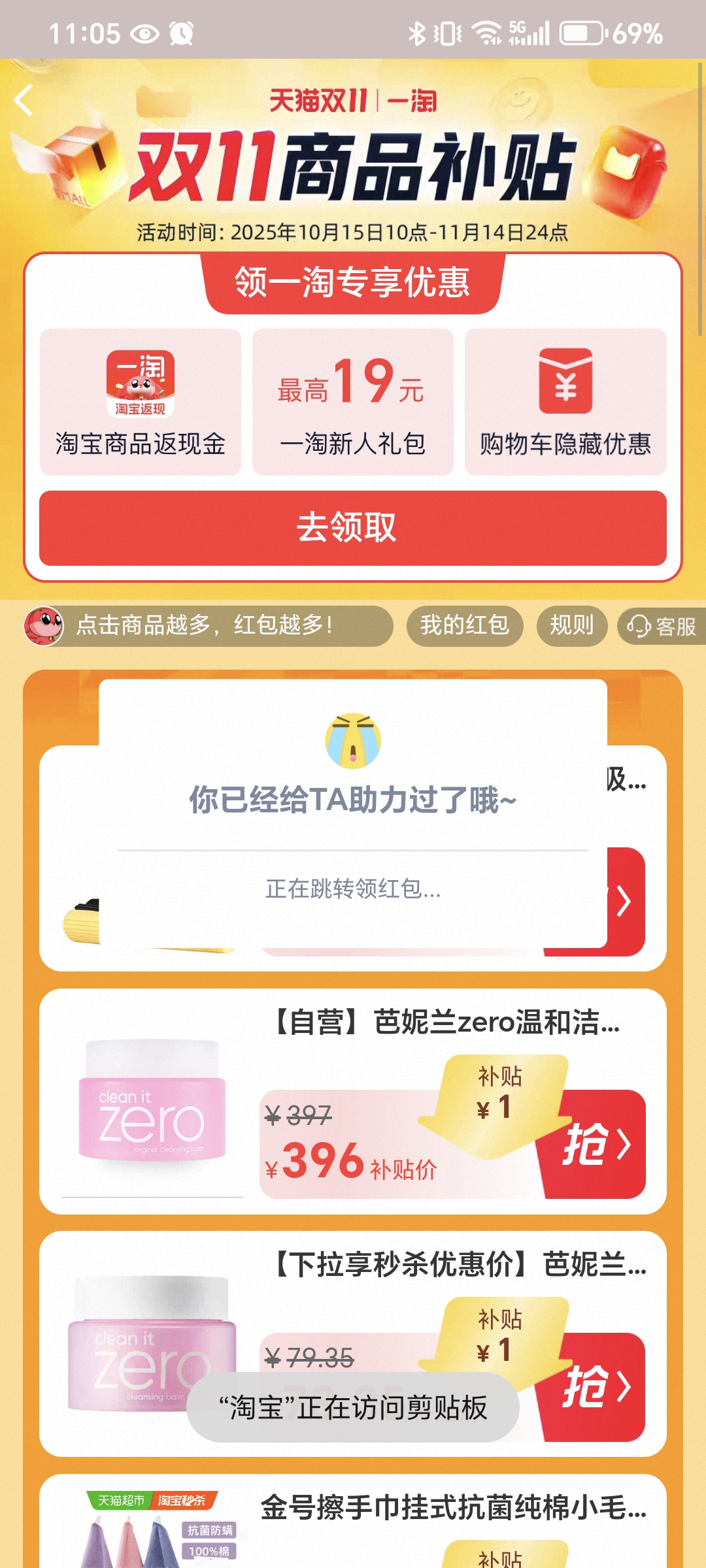This screenshot has height=1568, width=706.
Task: Open 淘宝商品返现金 tile
Action: pos(141,402)
